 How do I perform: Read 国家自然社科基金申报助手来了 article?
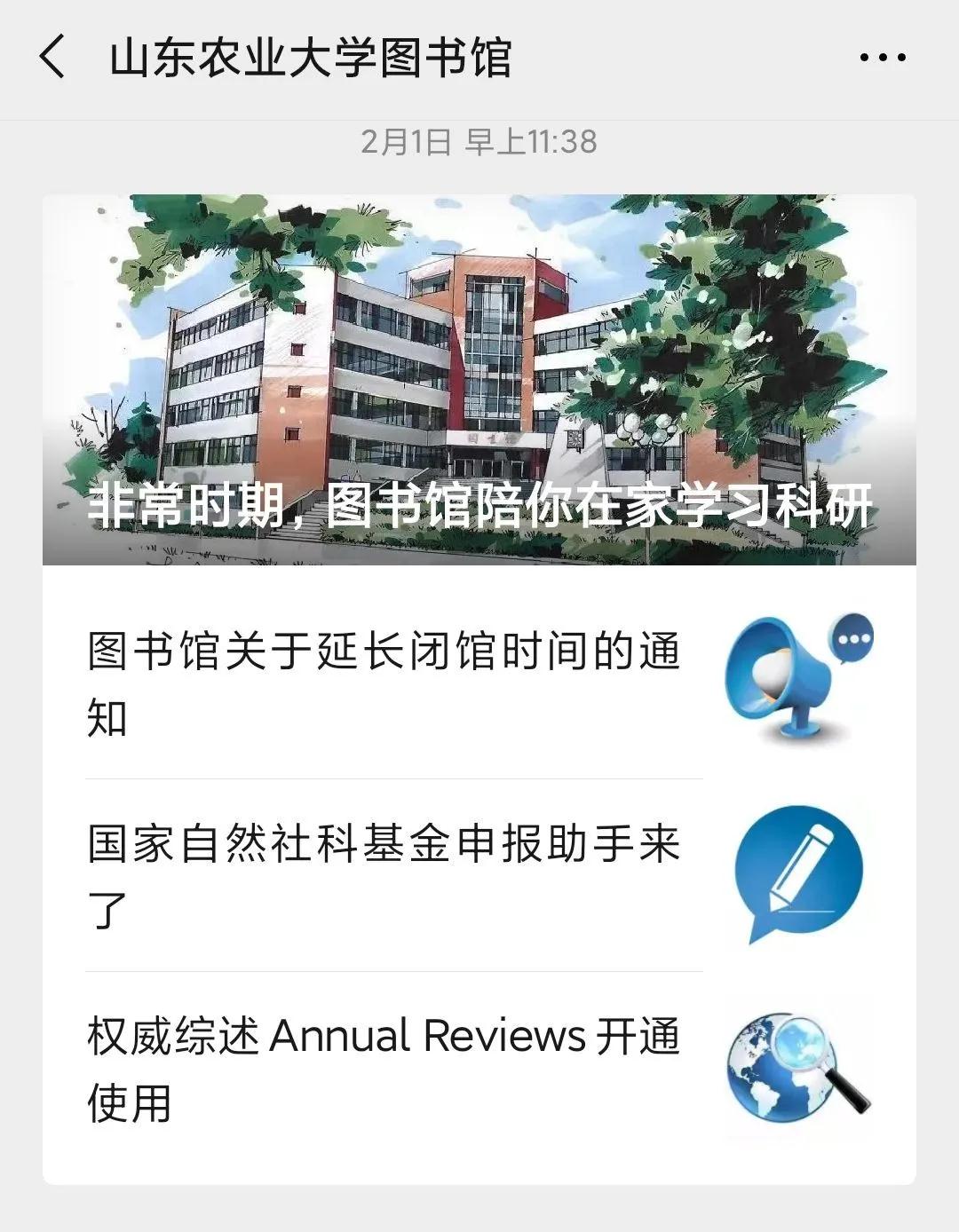click(384, 876)
